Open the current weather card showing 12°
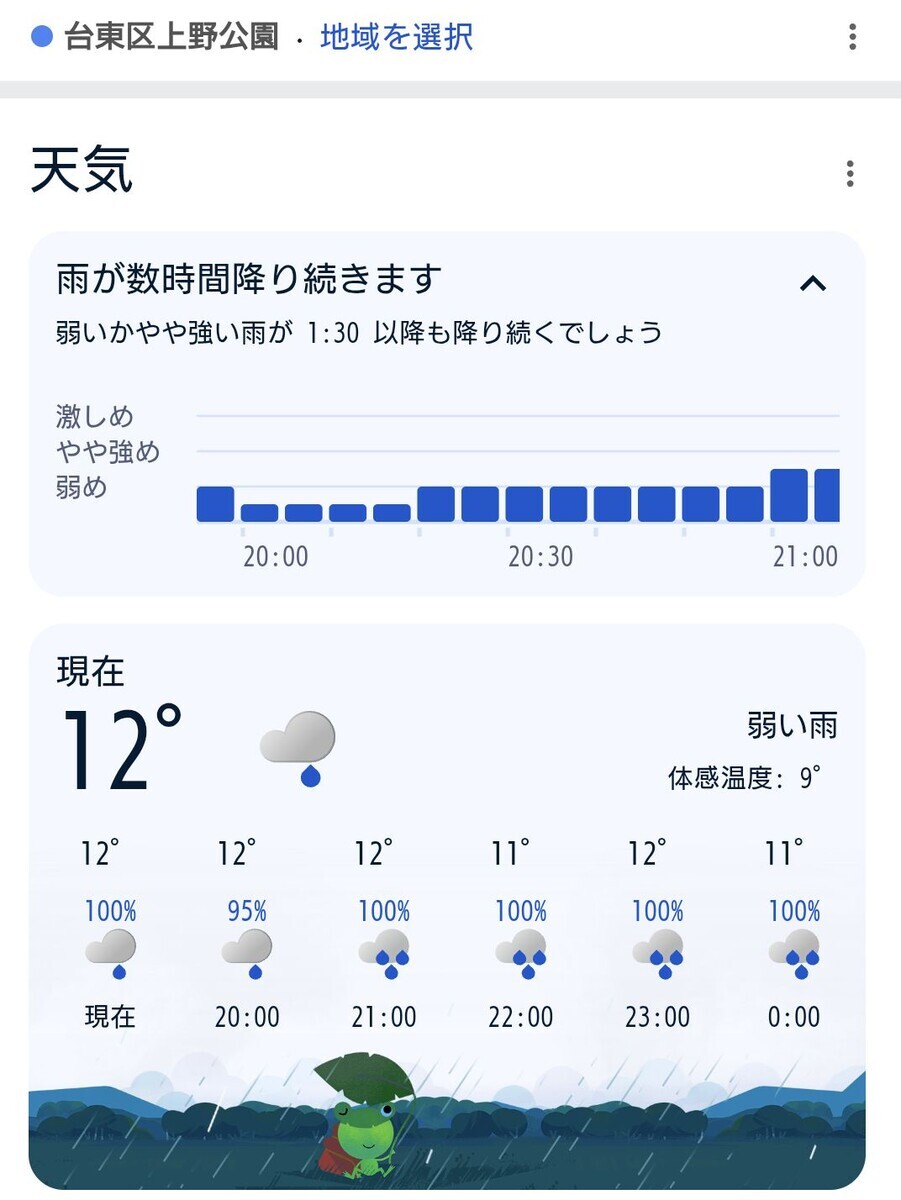Image resolution: width=901 pixels, height=1200 pixels. [447, 906]
